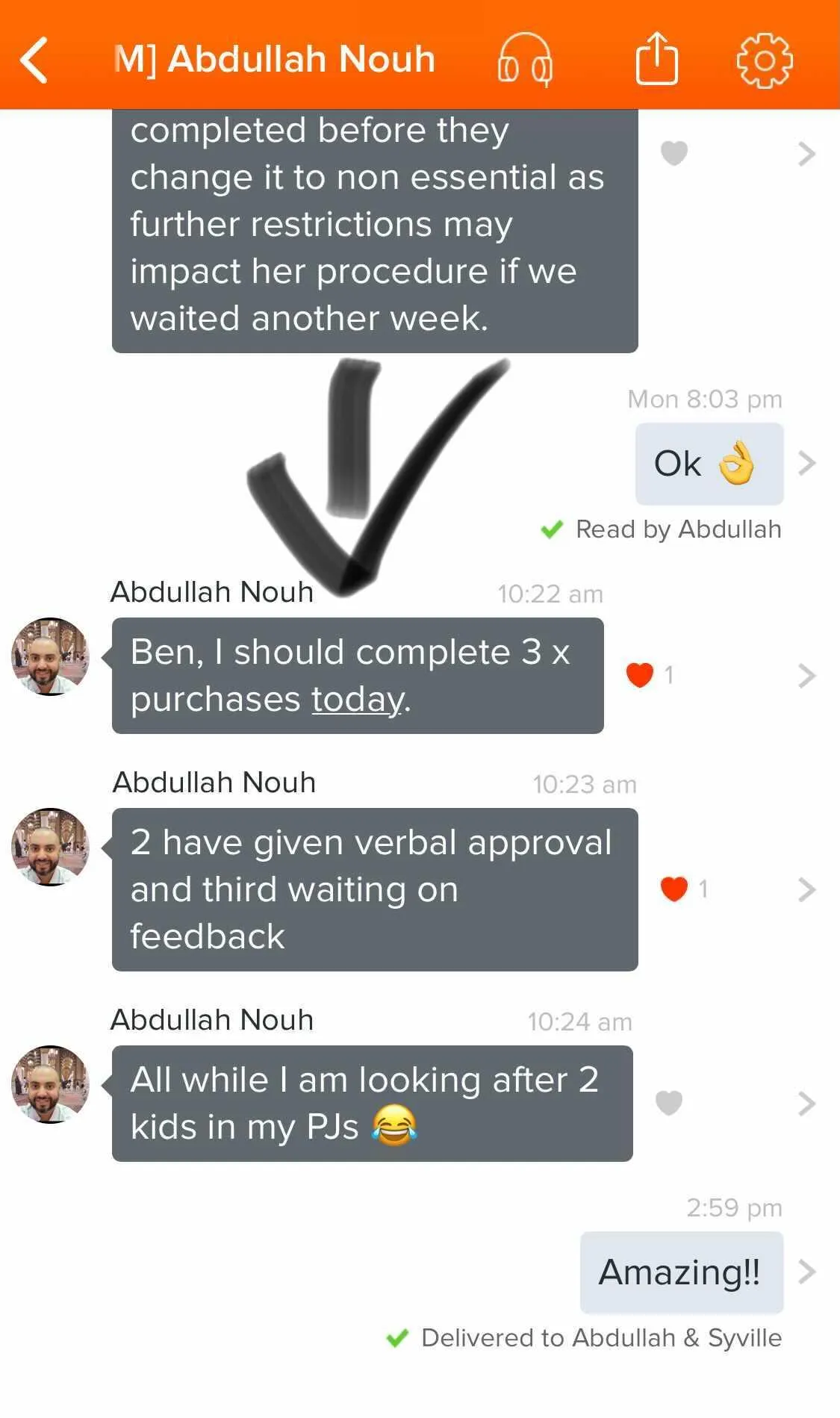Open the underlined 'today' link
The width and height of the screenshot is (840, 1418).
click(358, 699)
